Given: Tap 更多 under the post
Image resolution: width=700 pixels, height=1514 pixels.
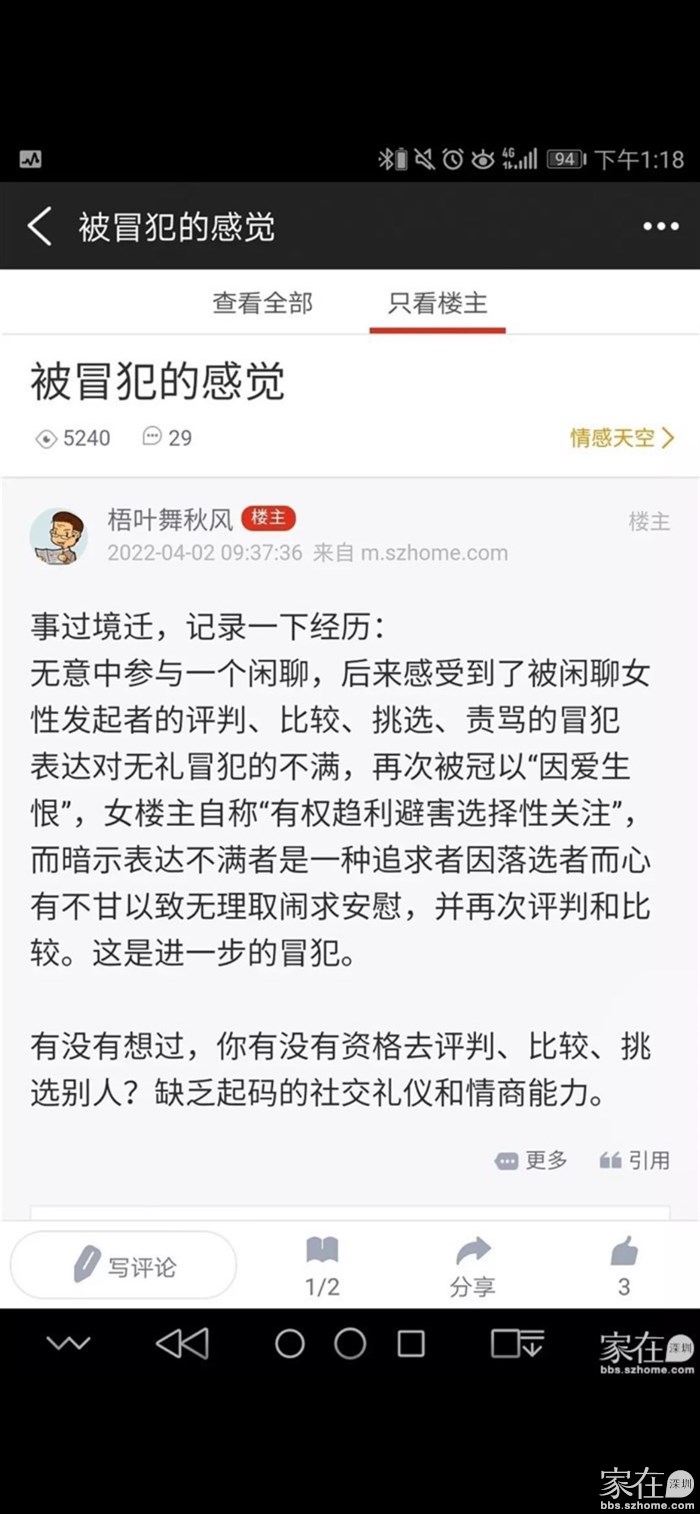Looking at the screenshot, I should 532,1160.
